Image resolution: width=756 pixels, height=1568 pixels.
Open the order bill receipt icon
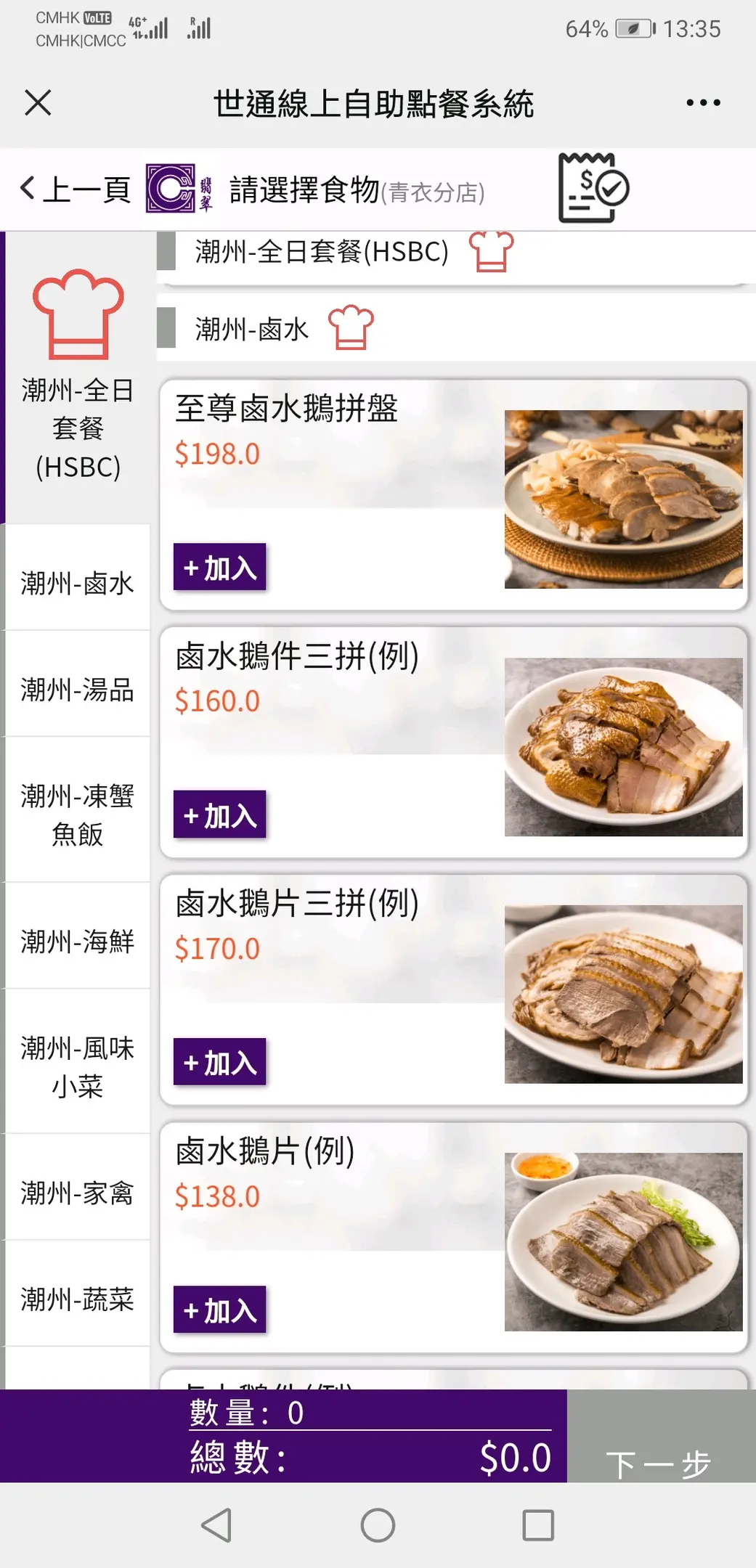(x=593, y=188)
